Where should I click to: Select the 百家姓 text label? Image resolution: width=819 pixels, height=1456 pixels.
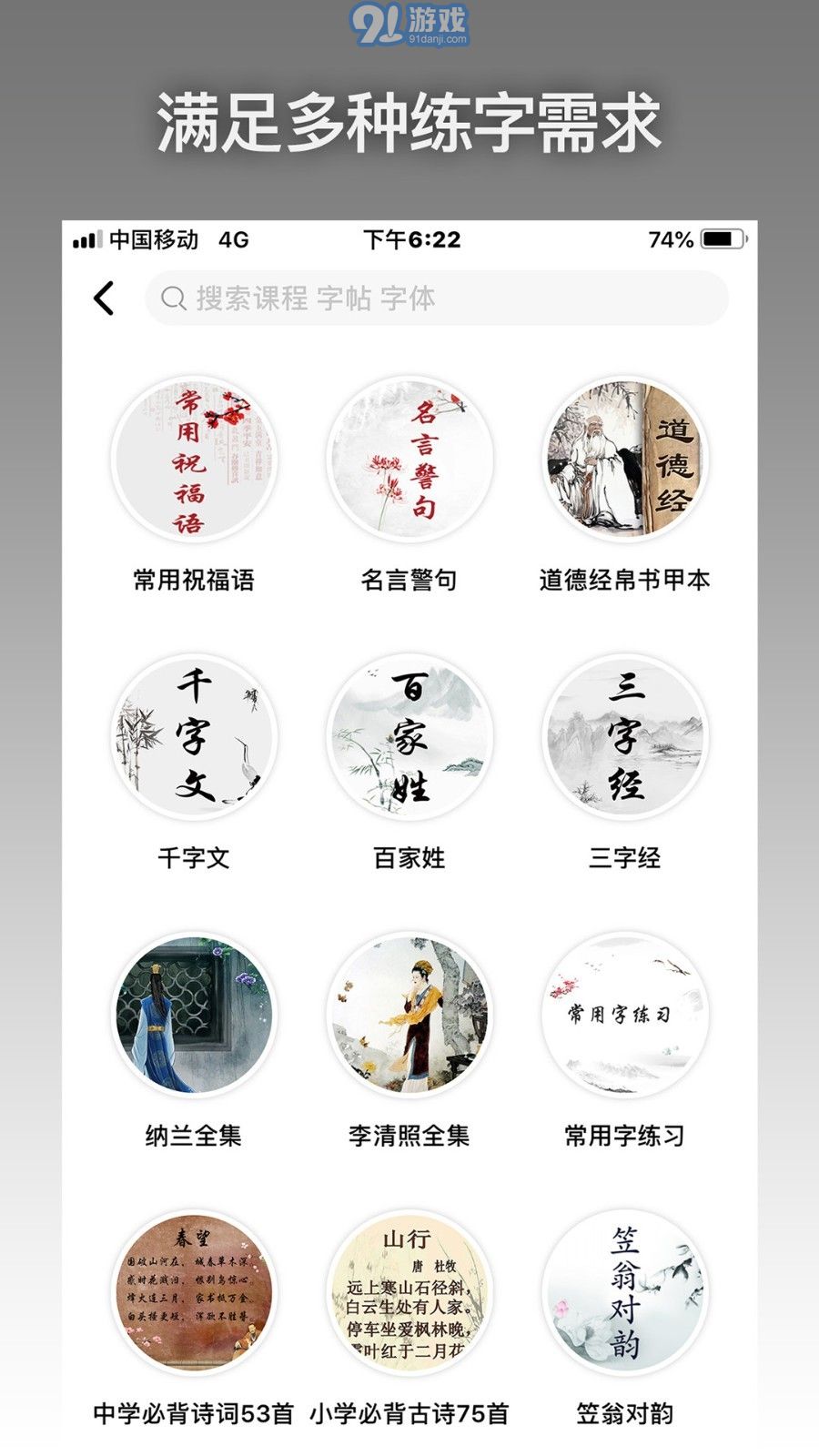coord(409,856)
